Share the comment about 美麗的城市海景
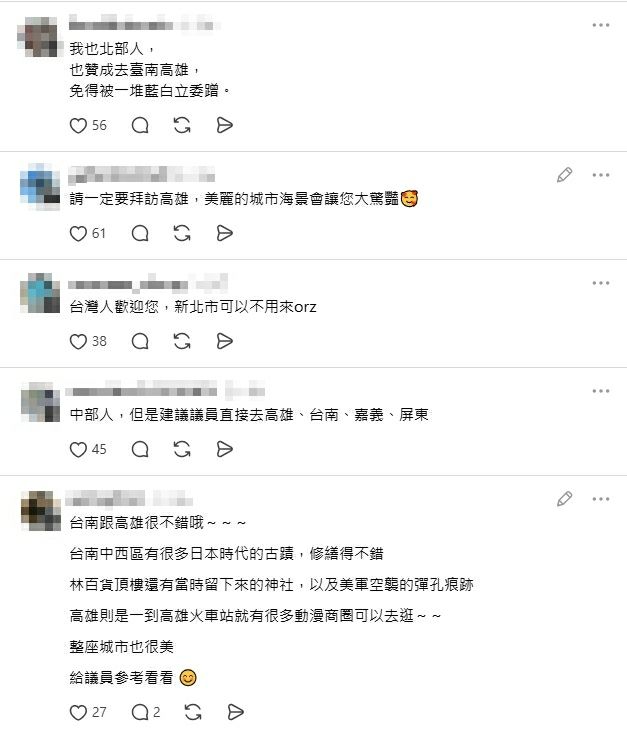 coord(225,233)
